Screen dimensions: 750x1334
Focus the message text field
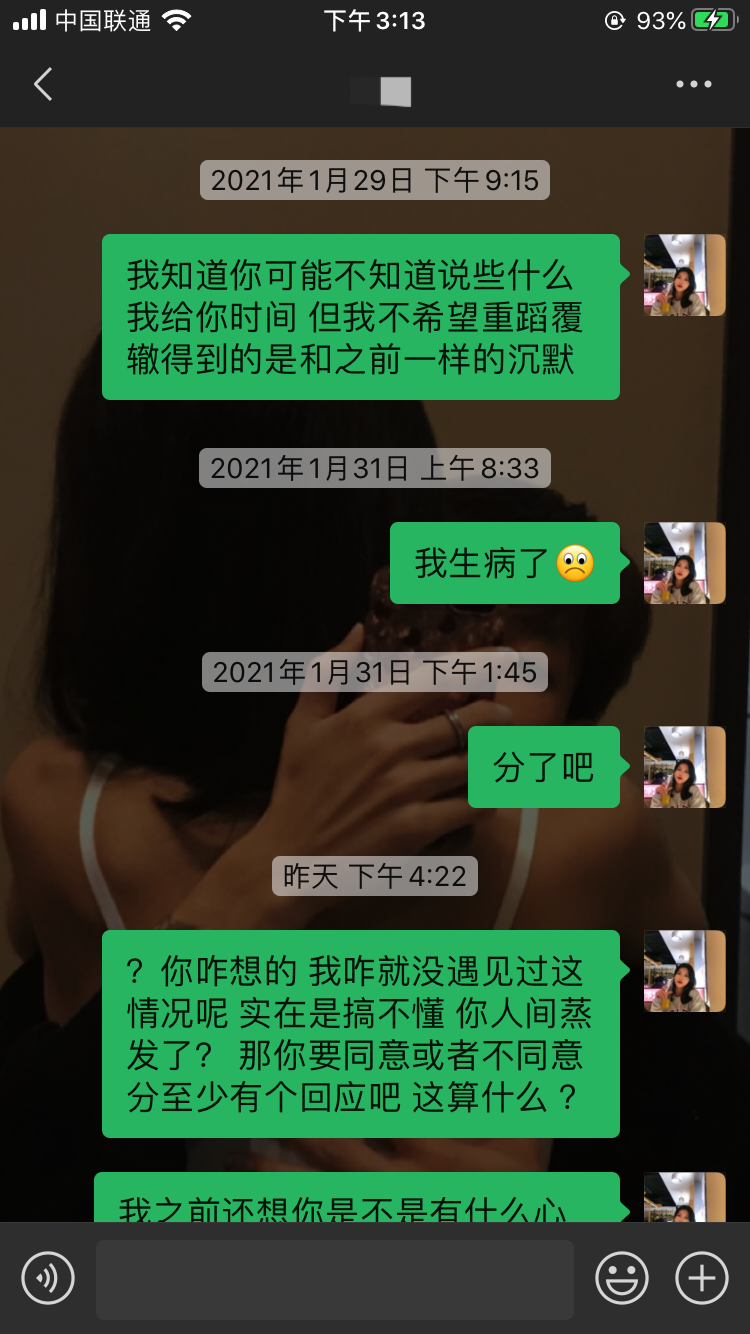click(334, 1279)
